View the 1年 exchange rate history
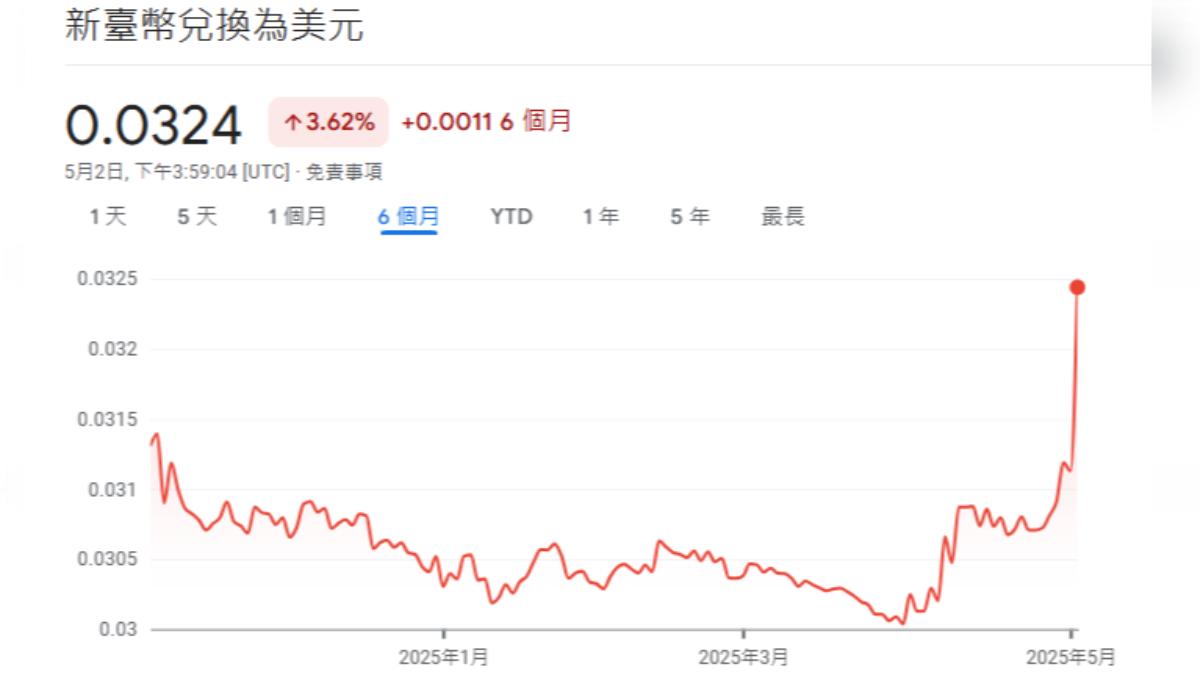 pos(601,217)
